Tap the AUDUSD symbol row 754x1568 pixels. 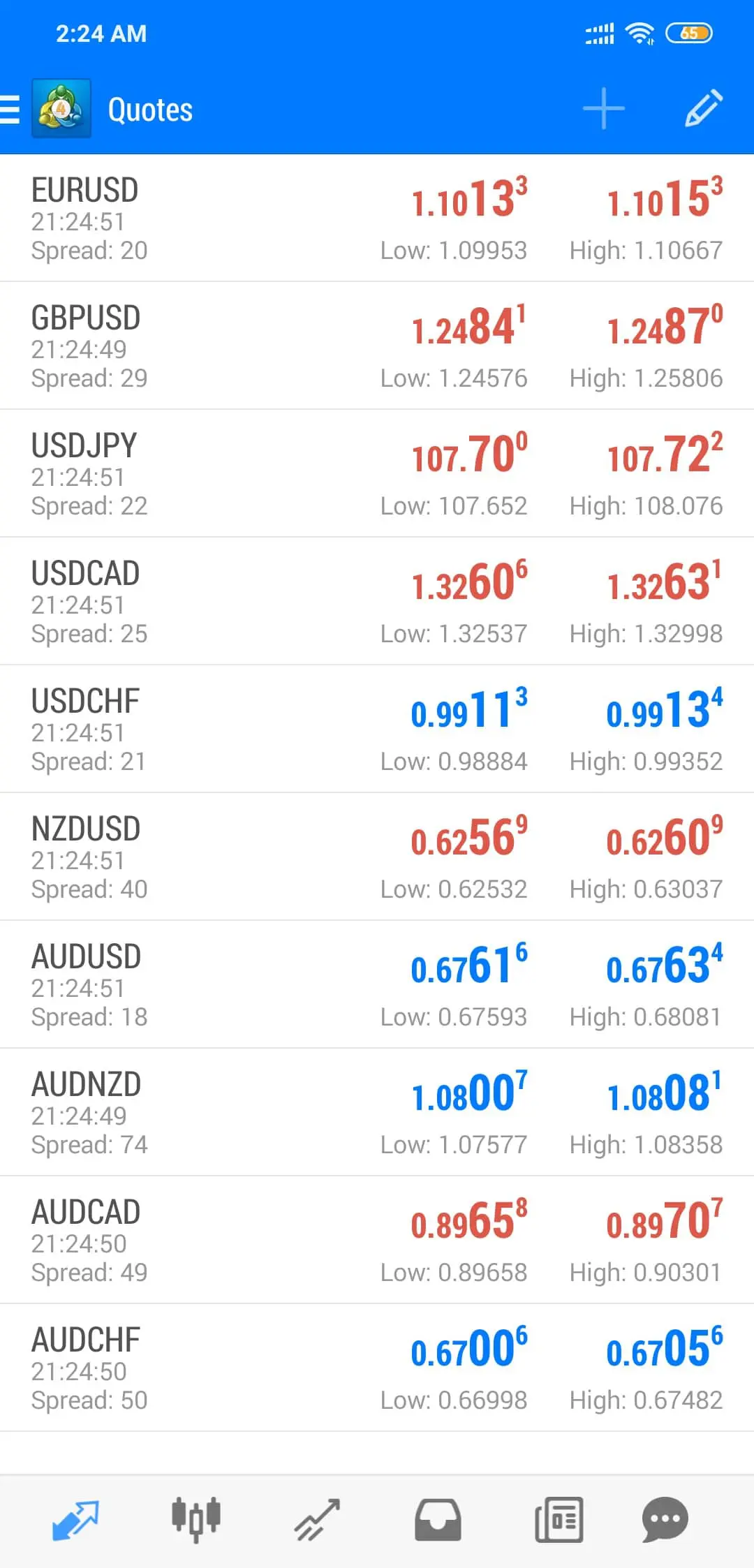click(x=377, y=984)
